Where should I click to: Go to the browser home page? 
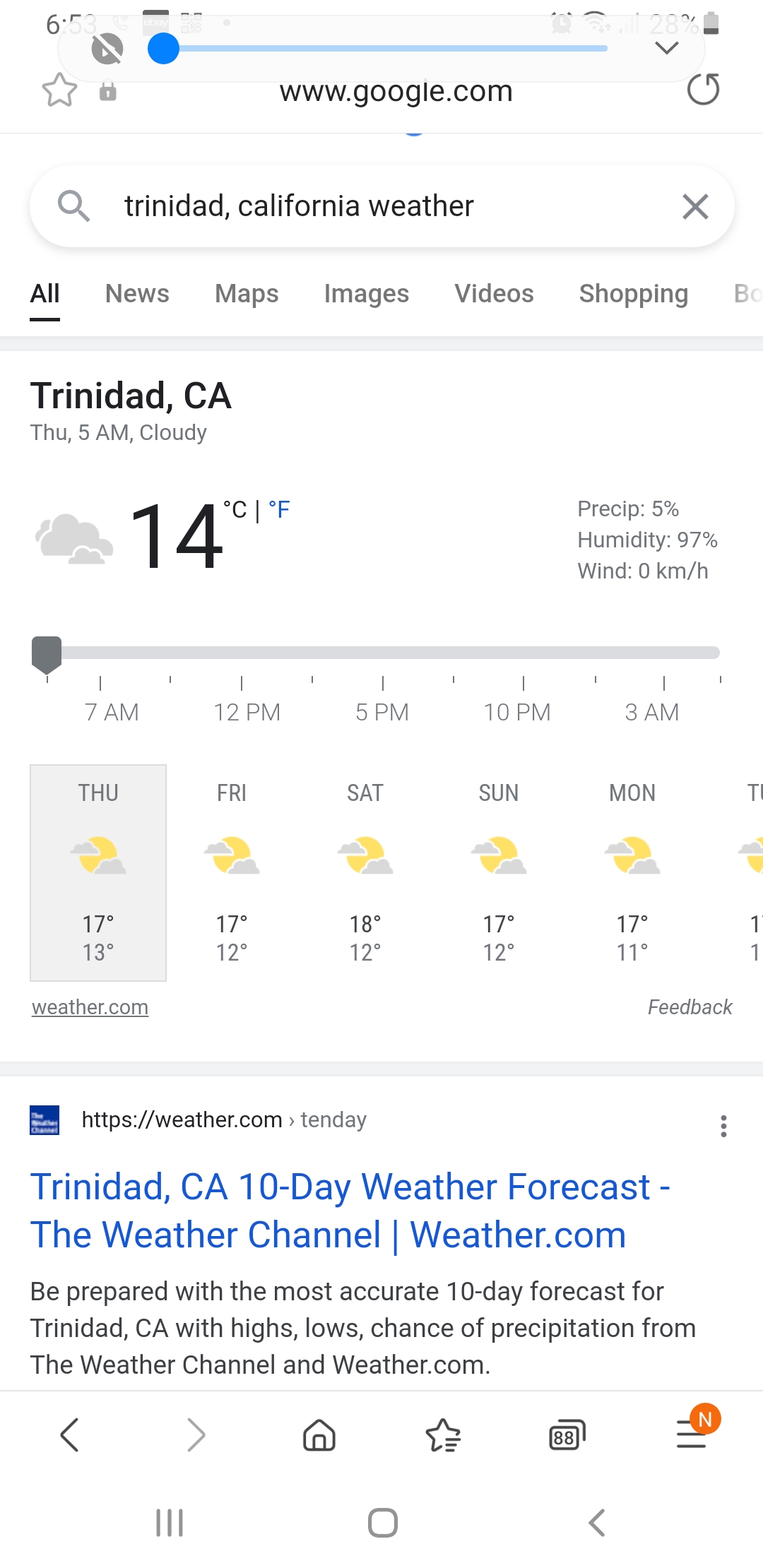[319, 1435]
